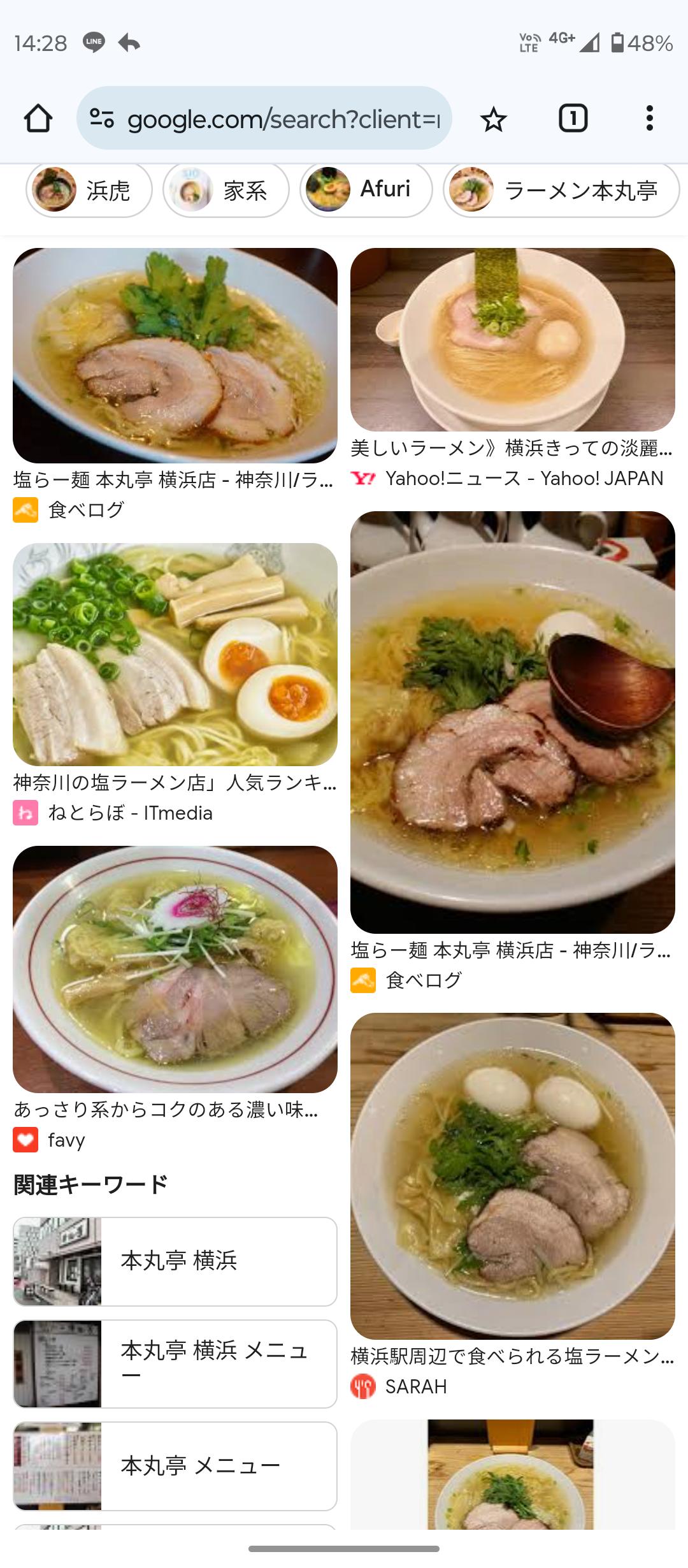Select the 浜虎 filter chip
Image resolution: width=688 pixels, height=1568 pixels.
tap(89, 191)
